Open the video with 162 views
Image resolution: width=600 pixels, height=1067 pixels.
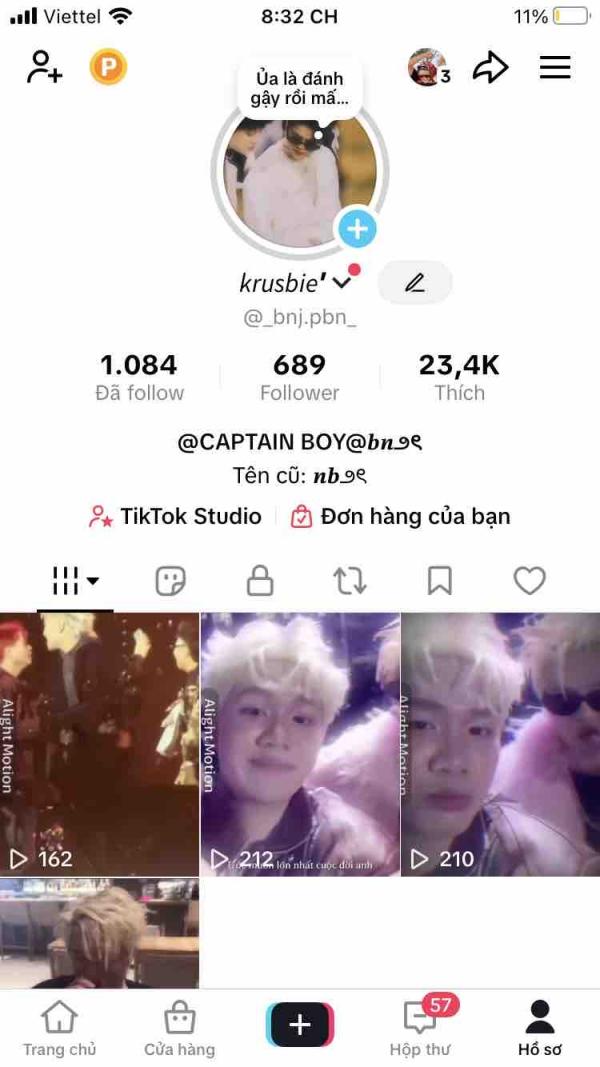(x=99, y=745)
